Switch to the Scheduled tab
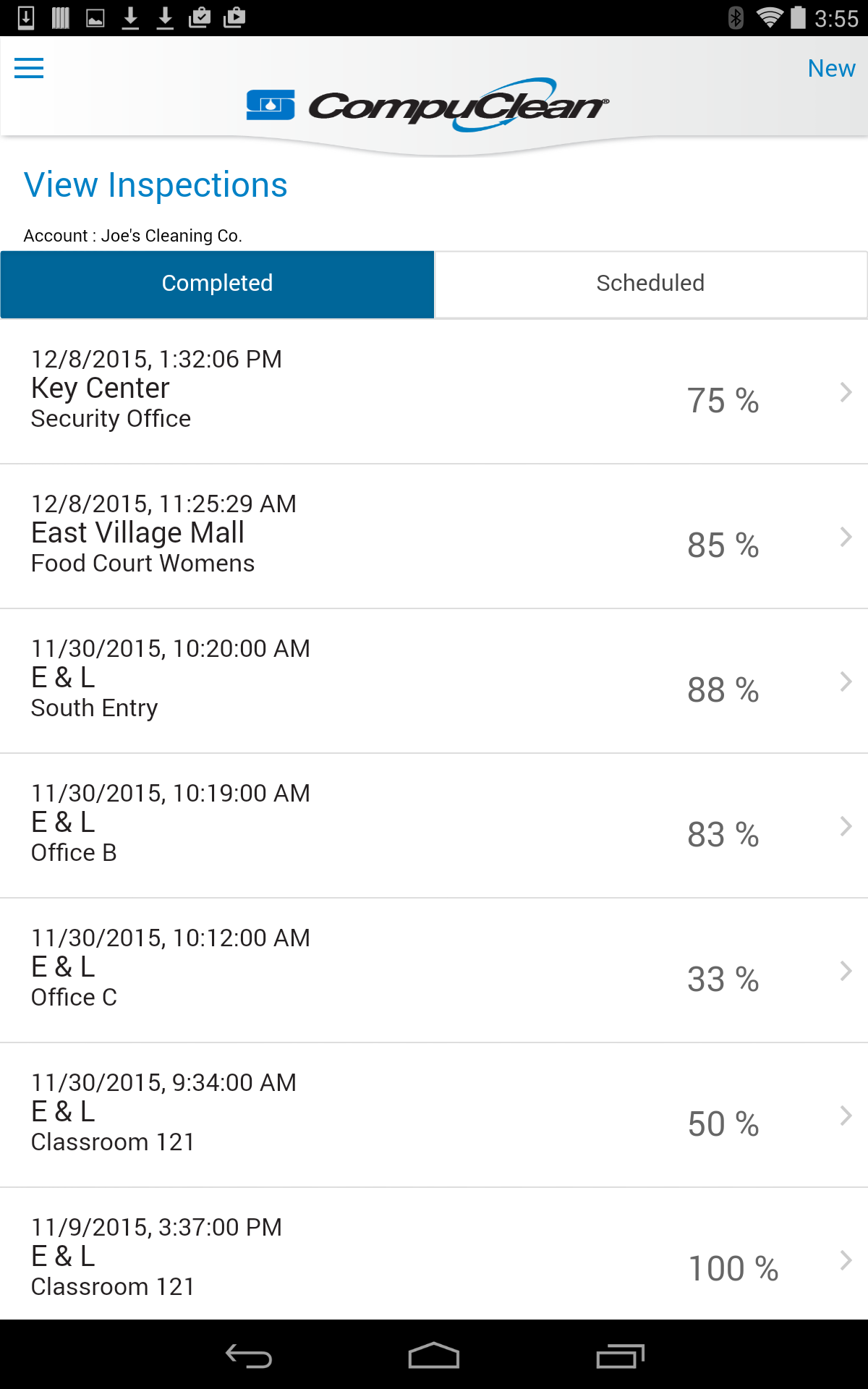 coord(650,284)
